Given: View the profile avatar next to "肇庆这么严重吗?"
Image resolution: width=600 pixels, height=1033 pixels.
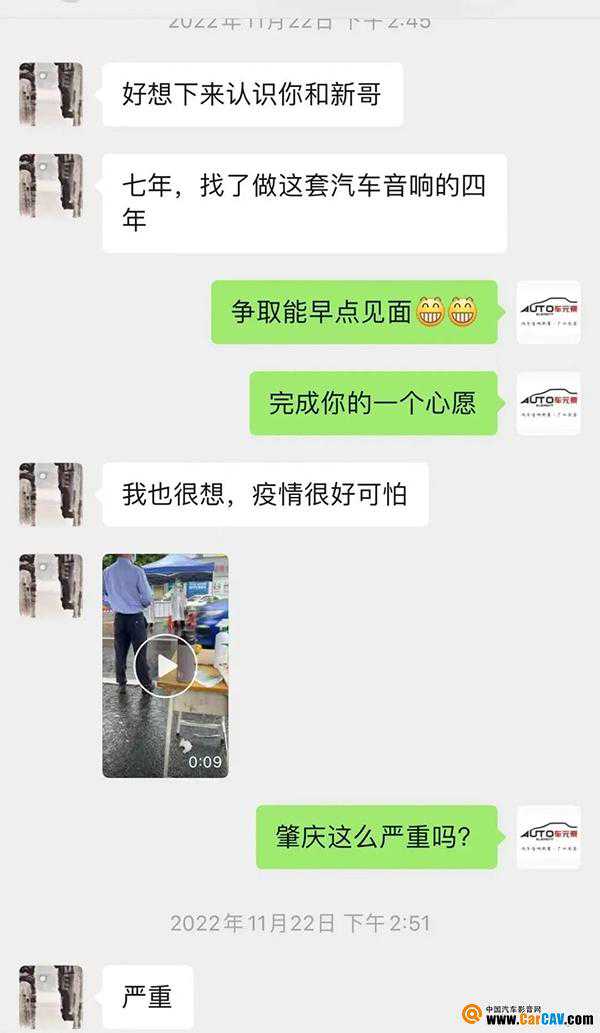Looking at the screenshot, I should [548, 837].
